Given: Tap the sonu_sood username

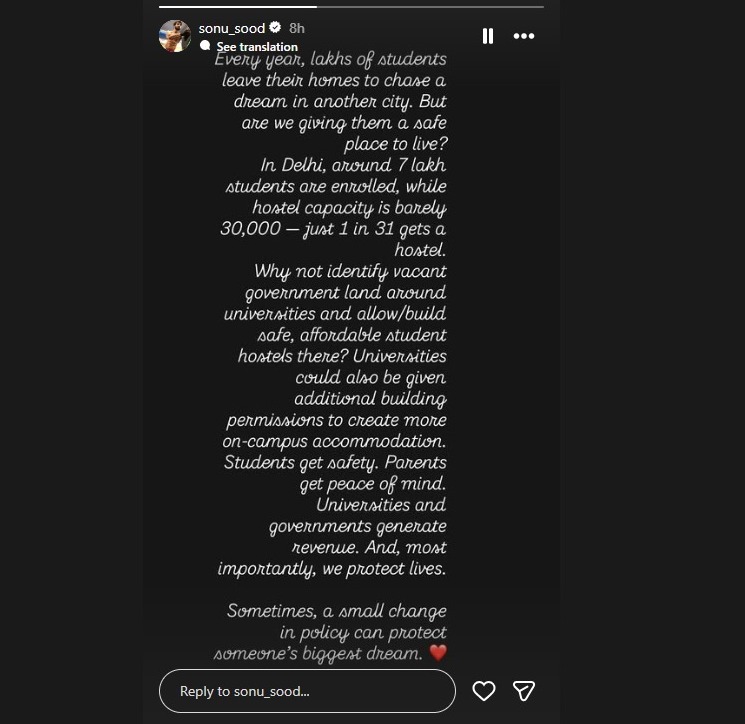Looking at the screenshot, I should pyautogui.click(x=231, y=29).
